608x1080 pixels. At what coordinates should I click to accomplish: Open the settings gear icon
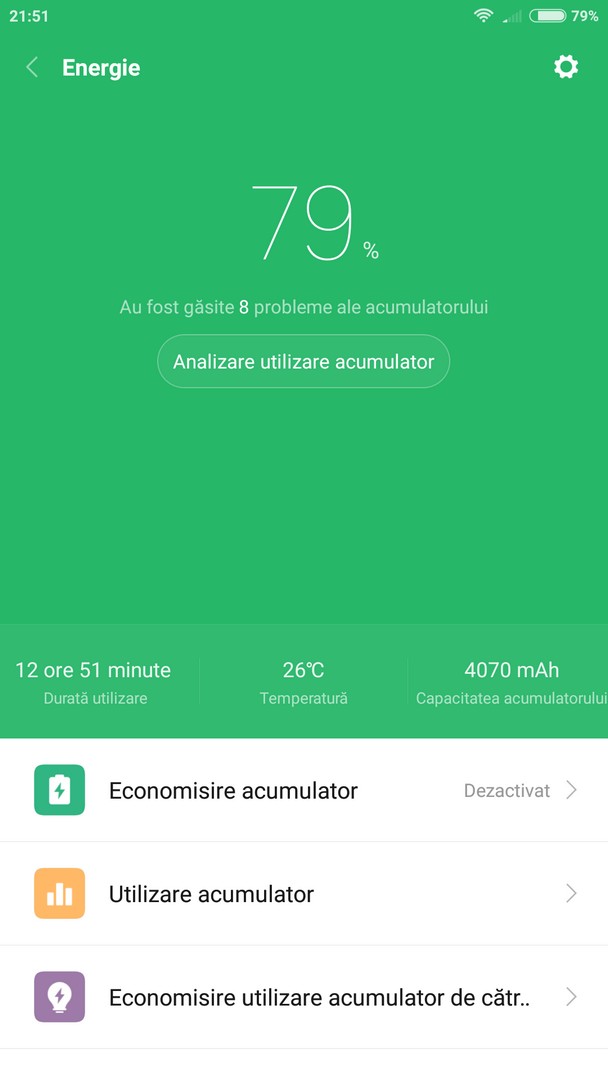pos(566,67)
